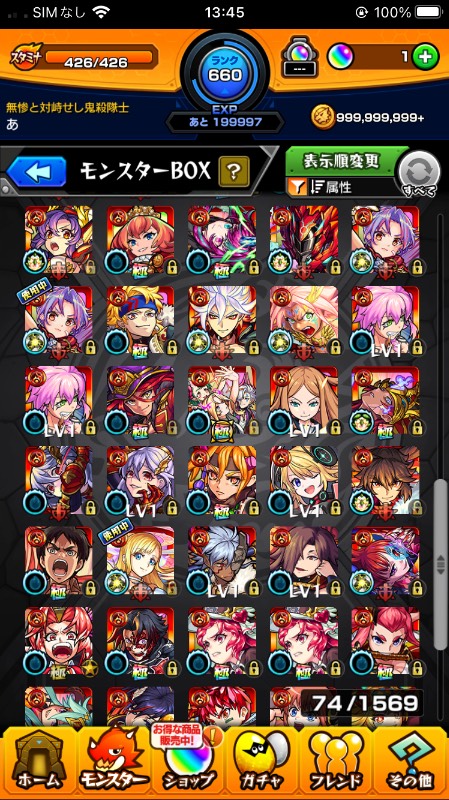Screen dimensions: 449x800
Task: Switch to the モンスター tab
Action: (113, 764)
